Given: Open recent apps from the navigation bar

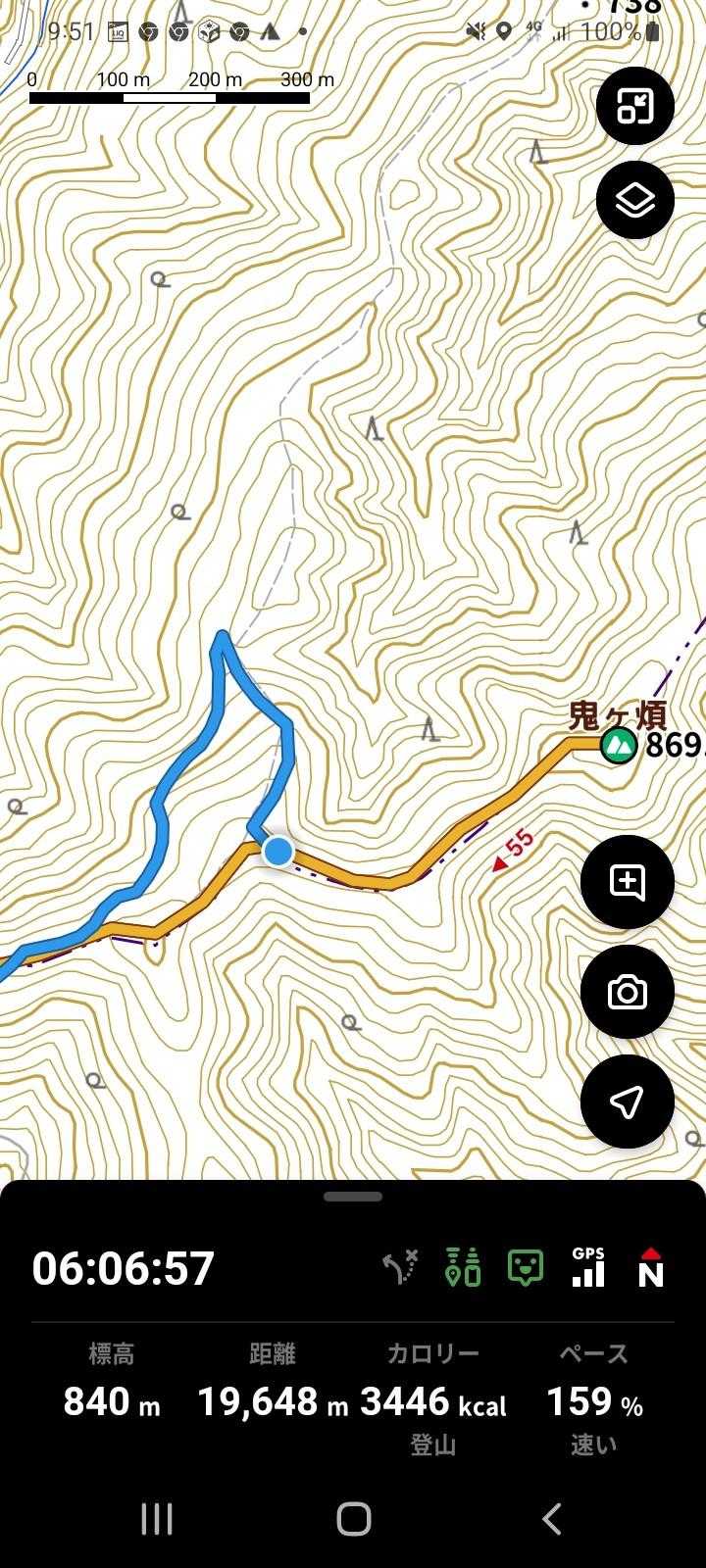Looking at the screenshot, I should (x=157, y=1519).
